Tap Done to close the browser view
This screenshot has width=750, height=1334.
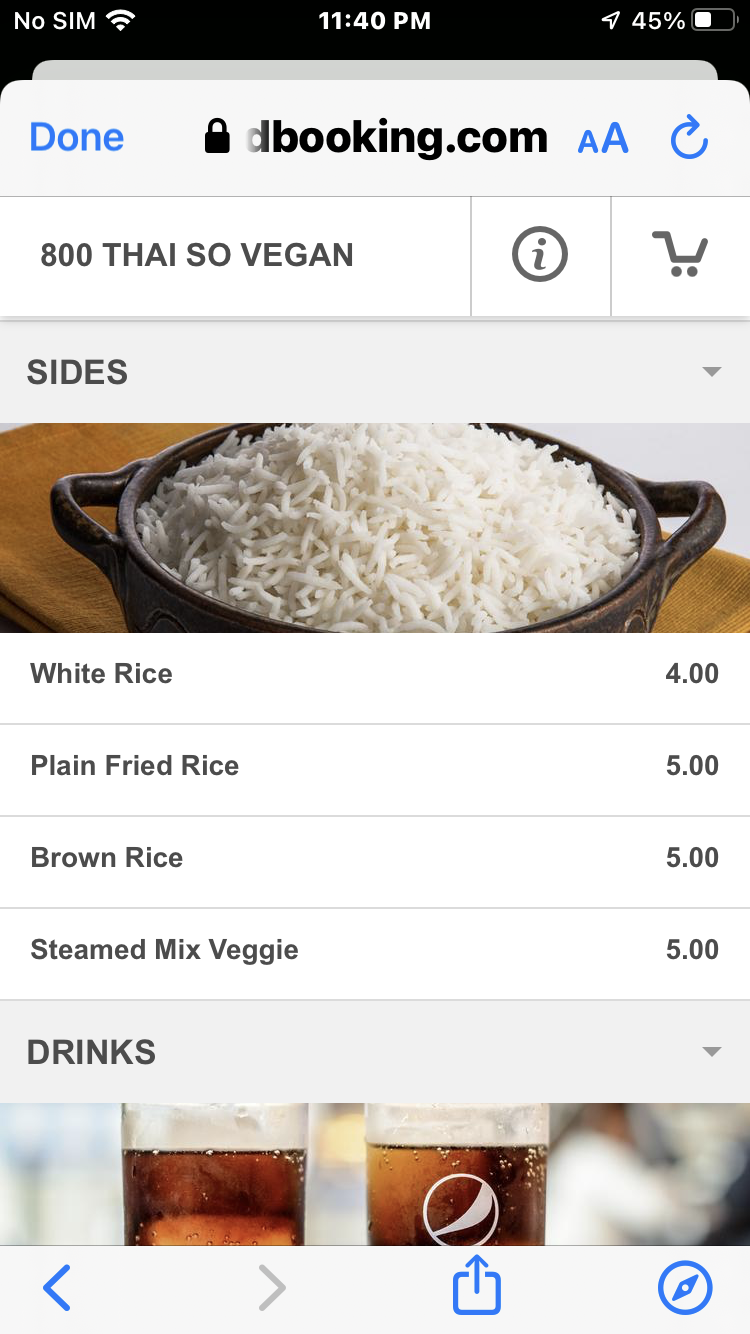(77, 138)
